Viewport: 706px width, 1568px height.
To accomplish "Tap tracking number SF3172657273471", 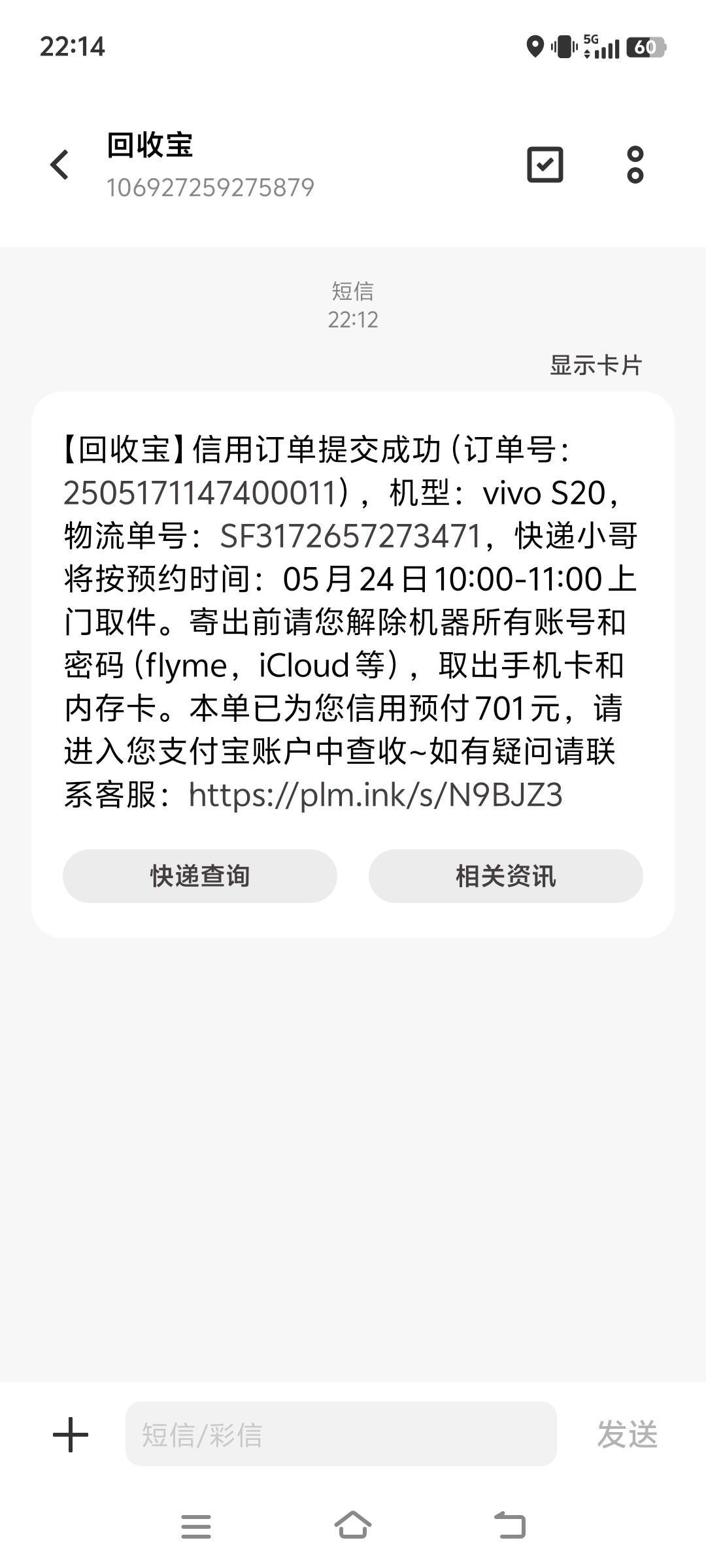I will [x=351, y=536].
